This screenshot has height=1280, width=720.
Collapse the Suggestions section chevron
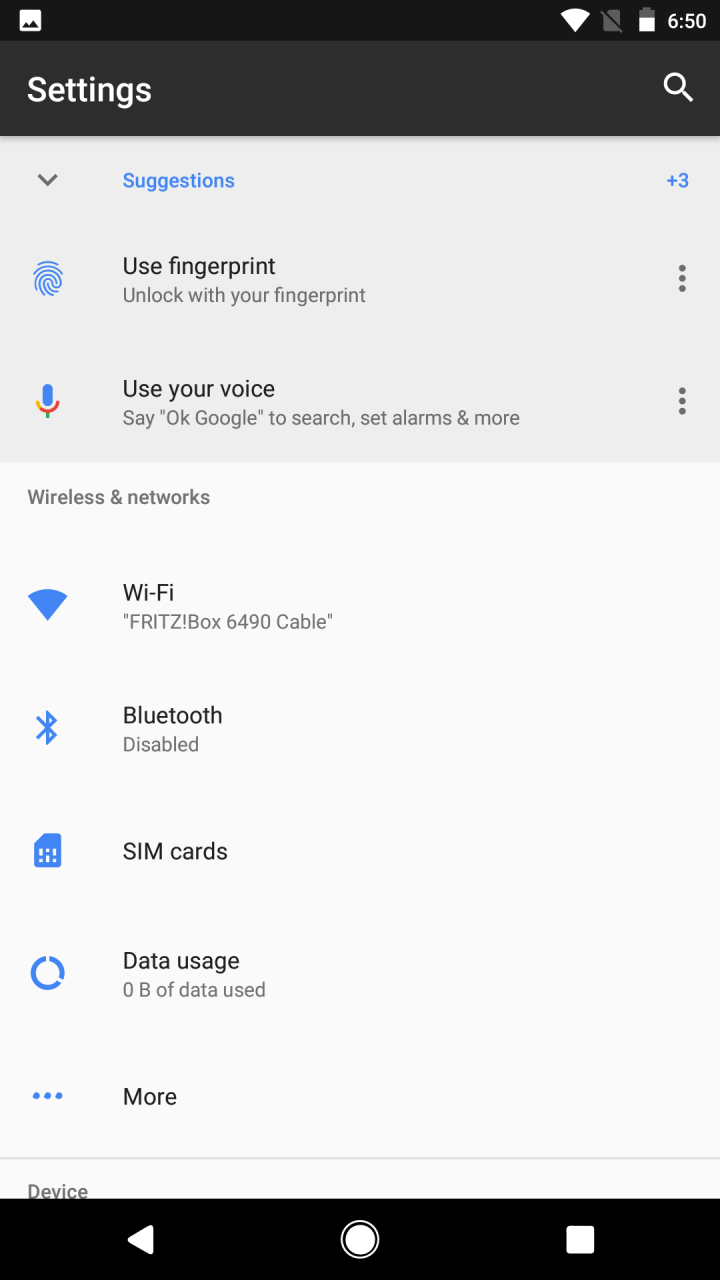pos(48,180)
